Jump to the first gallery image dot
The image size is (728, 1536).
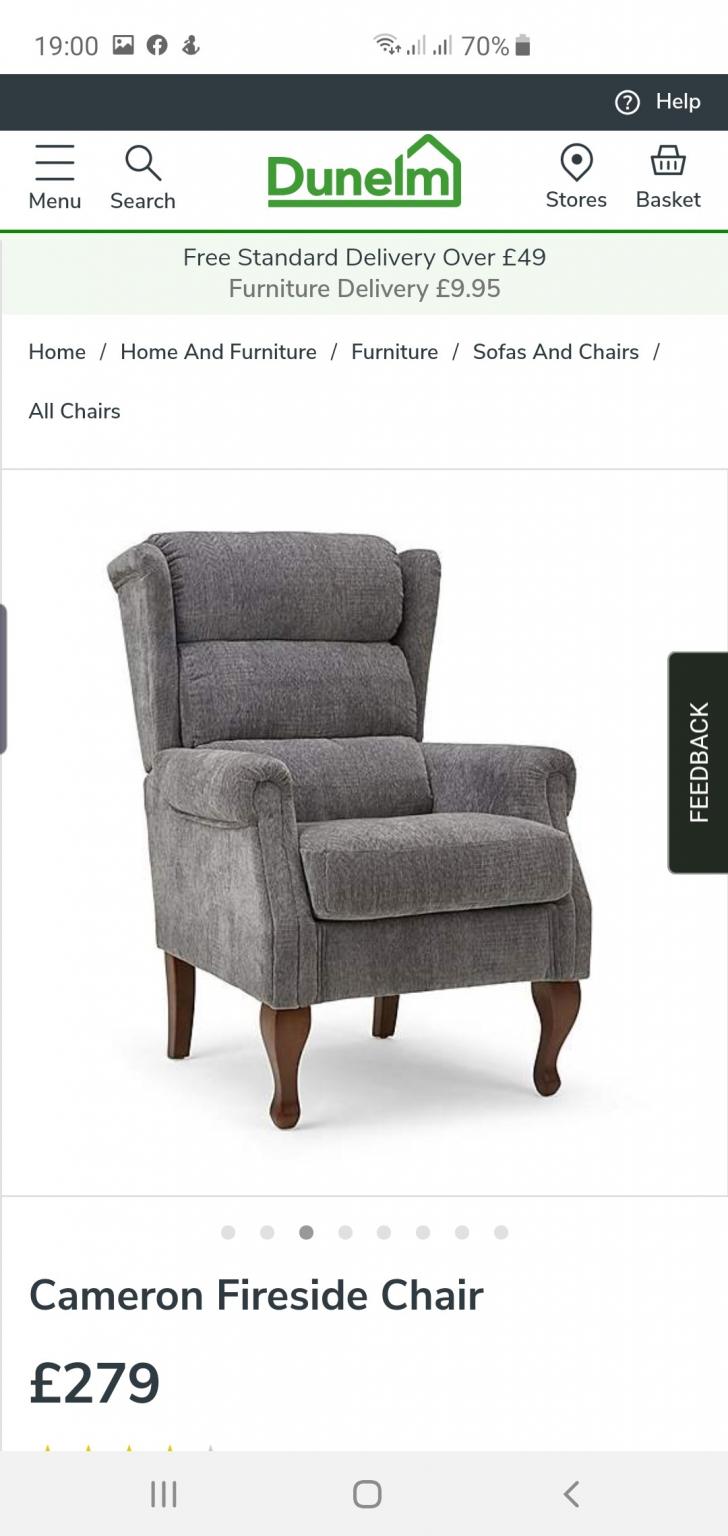228,1232
